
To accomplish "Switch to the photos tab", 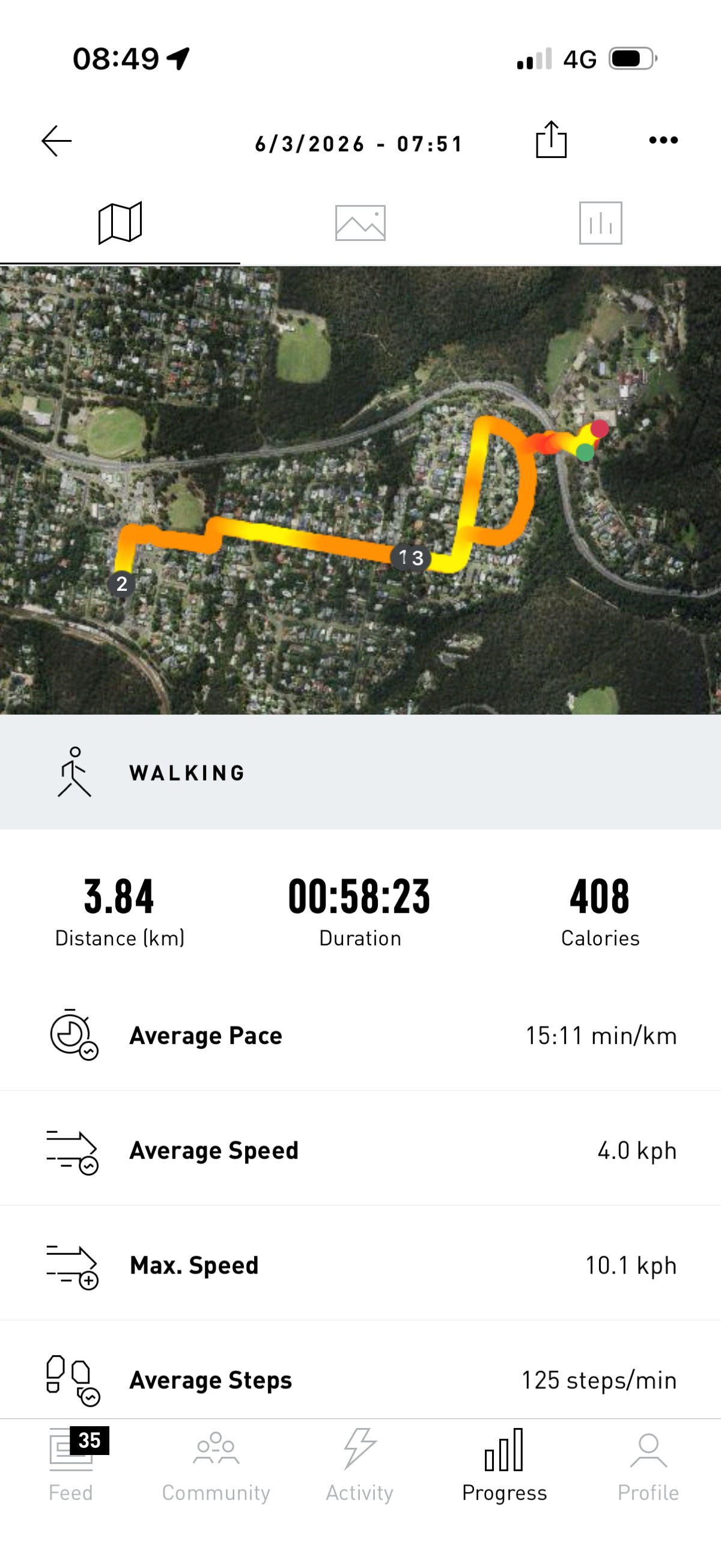I will [x=360, y=223].
